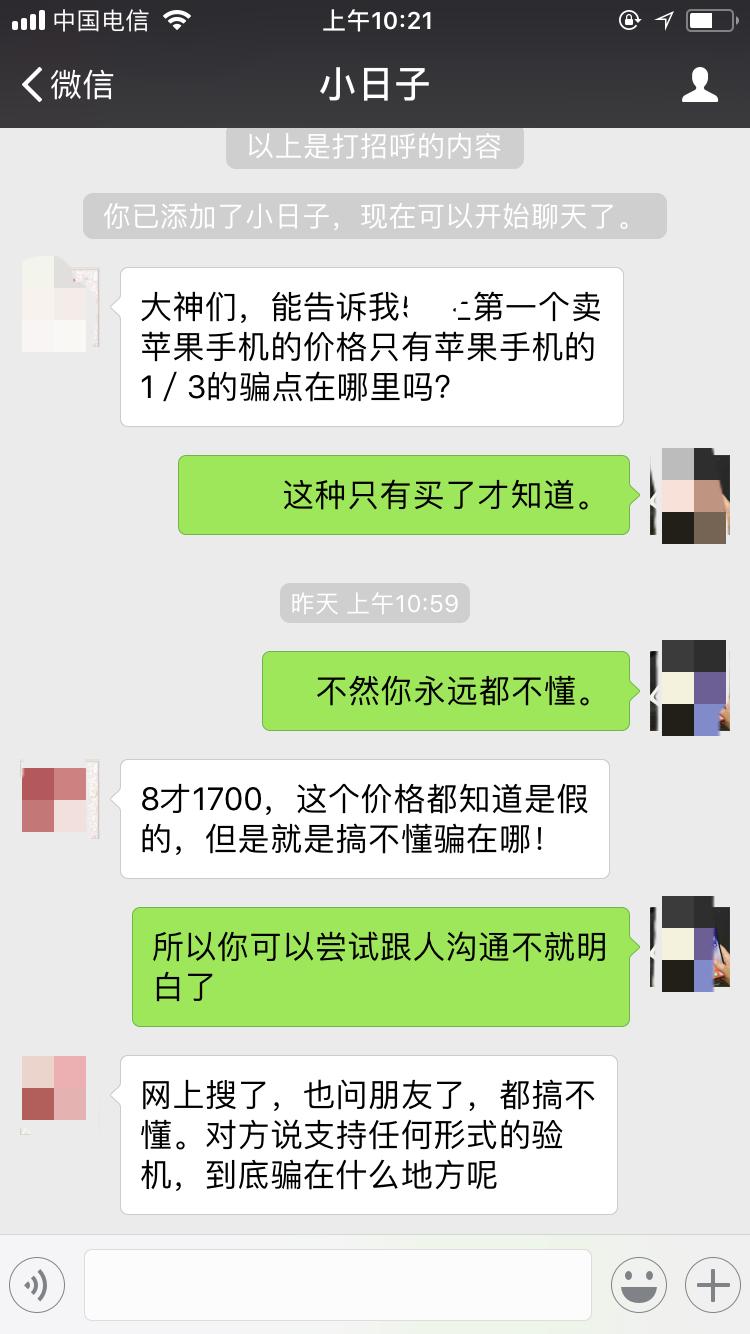
Task: Select the message about 苹果手机 price scam
Action: point(374,346)
